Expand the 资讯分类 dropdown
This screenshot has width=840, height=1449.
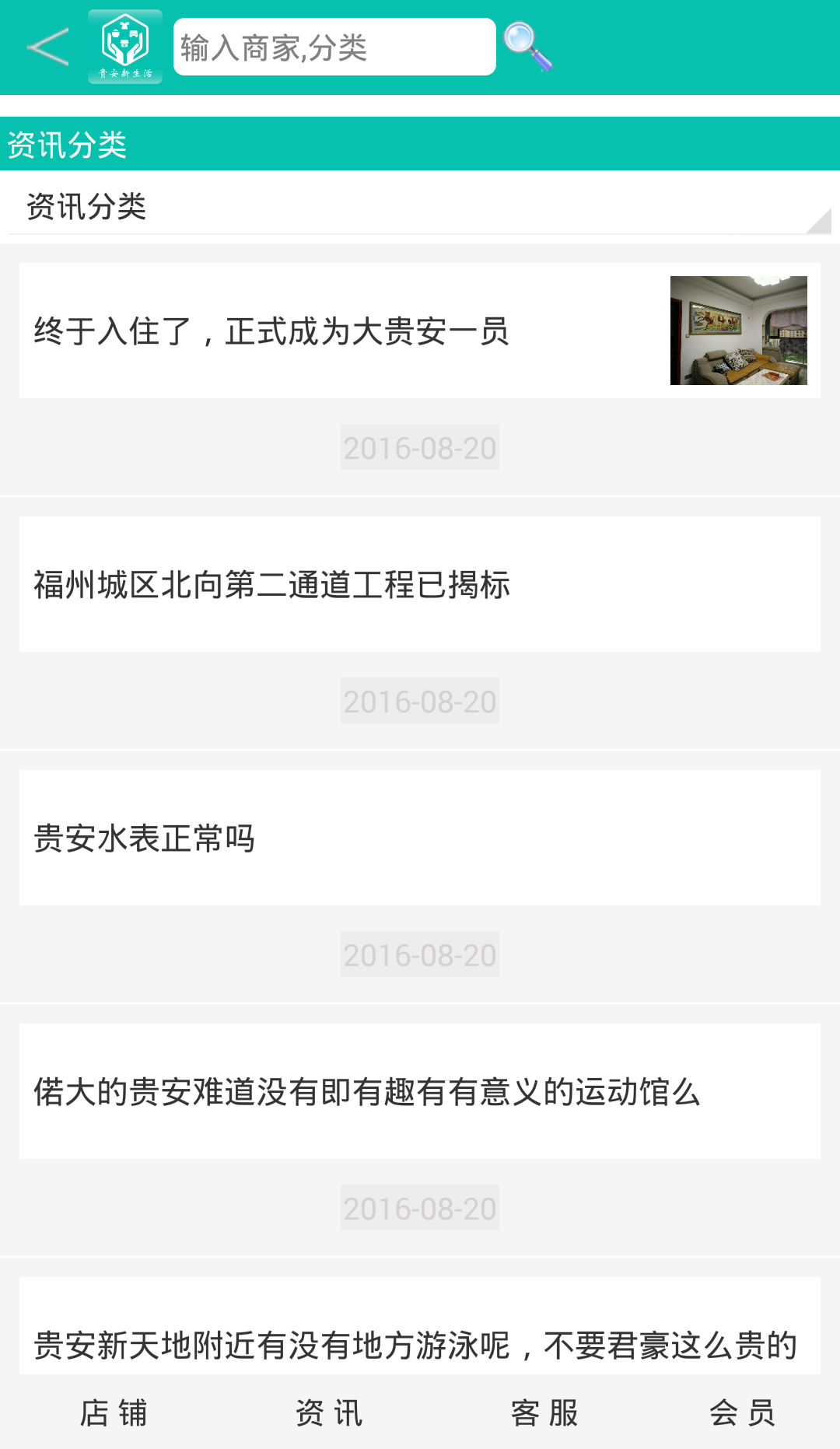(x=420, y=207)
